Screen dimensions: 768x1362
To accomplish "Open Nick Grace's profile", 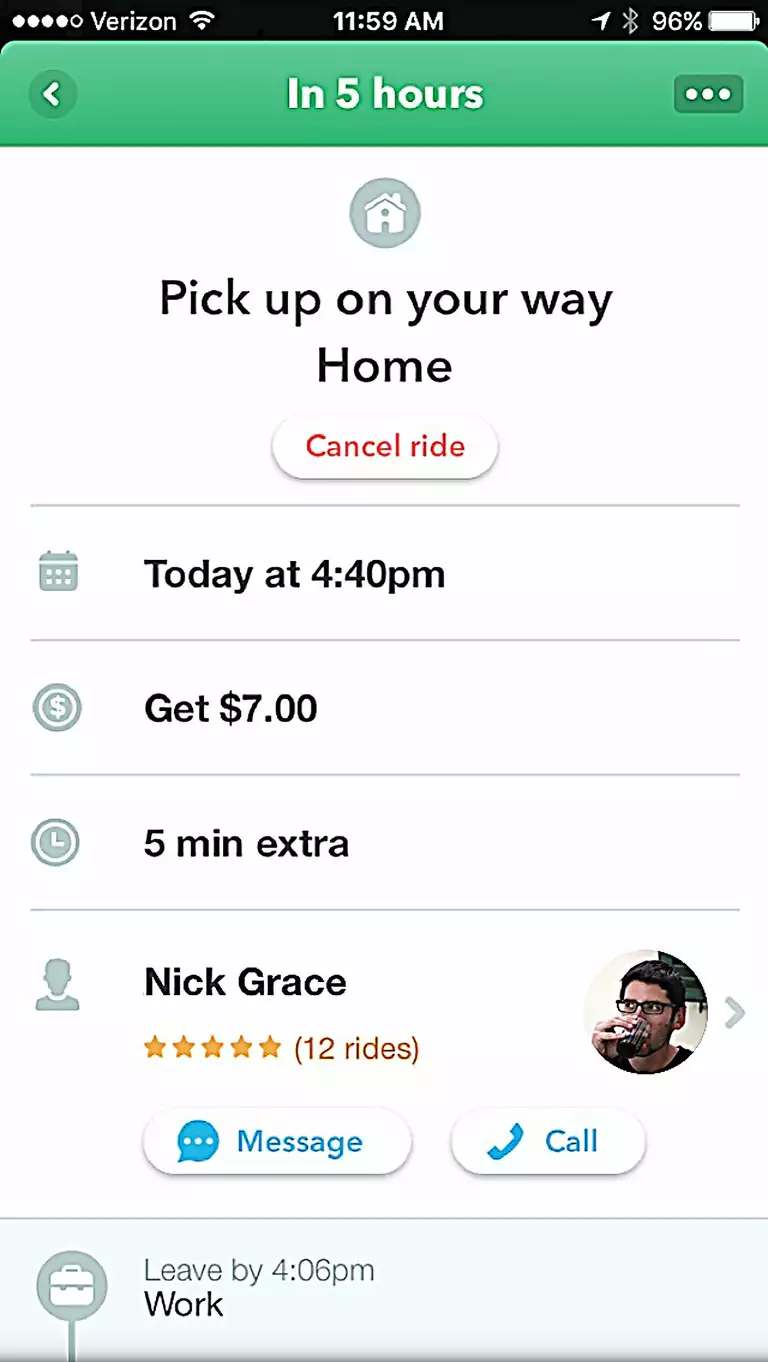I will (x=734, y=1013).
